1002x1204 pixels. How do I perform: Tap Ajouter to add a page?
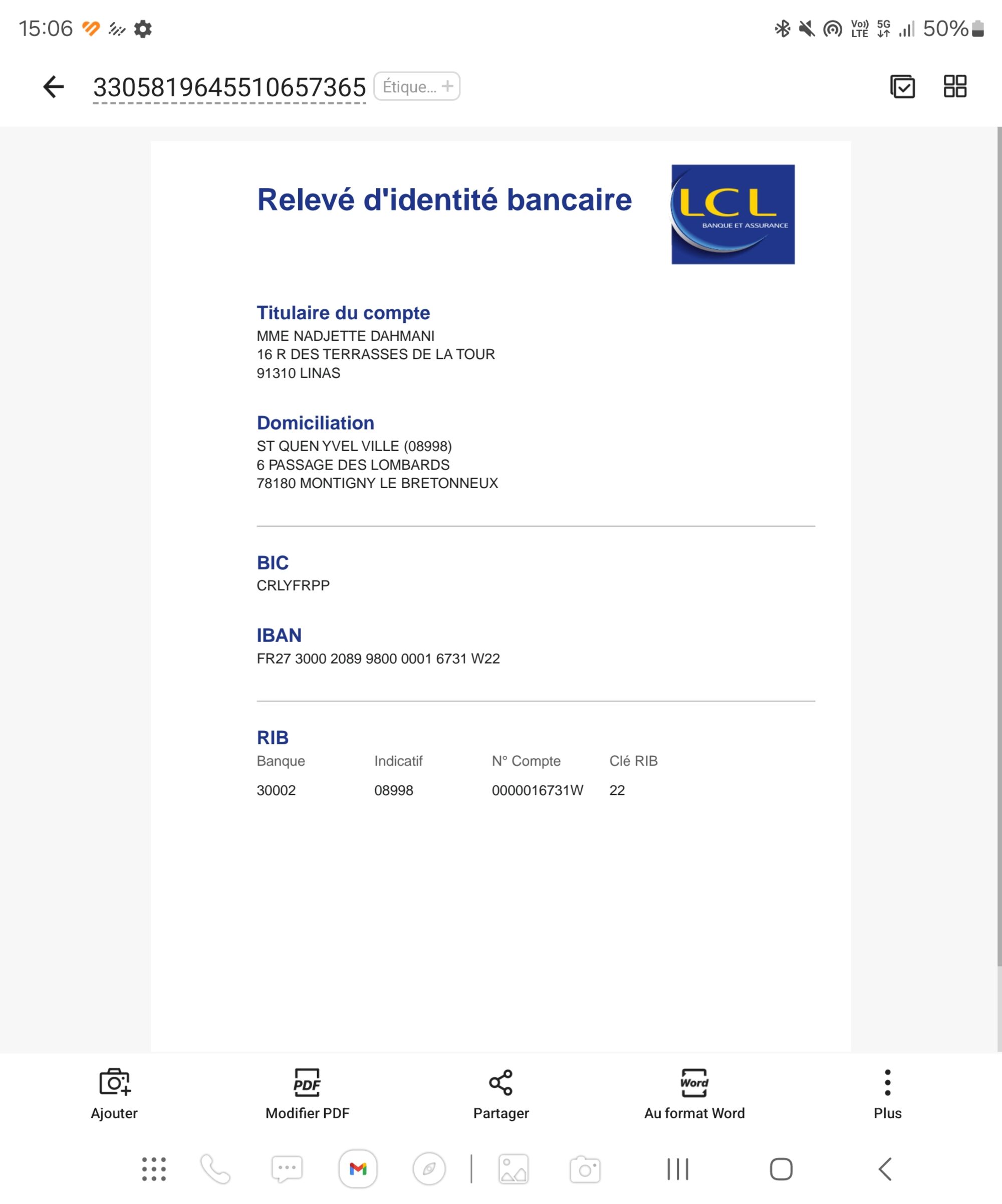pyautogui.click(x=114, y=1094)
